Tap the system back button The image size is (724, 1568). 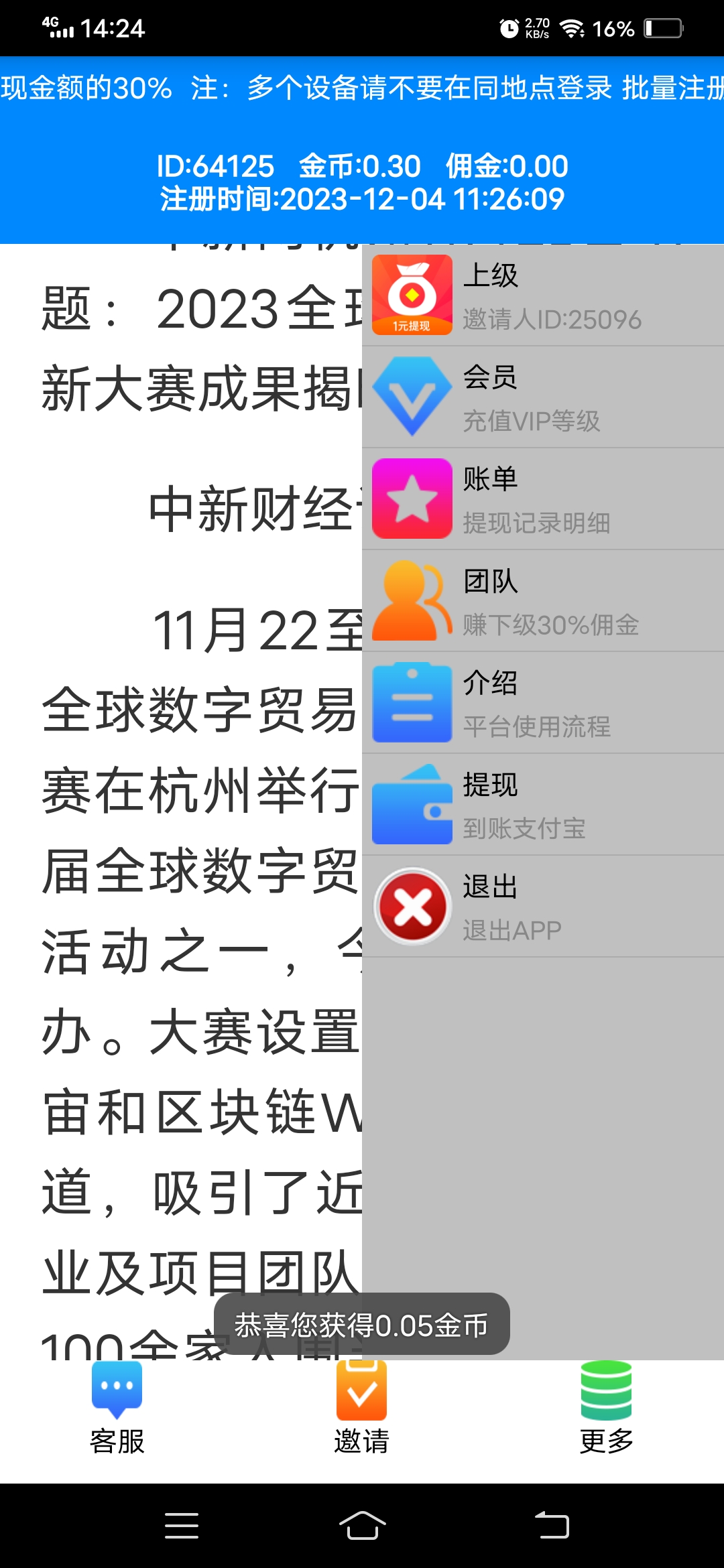[x=552, y=1526]
